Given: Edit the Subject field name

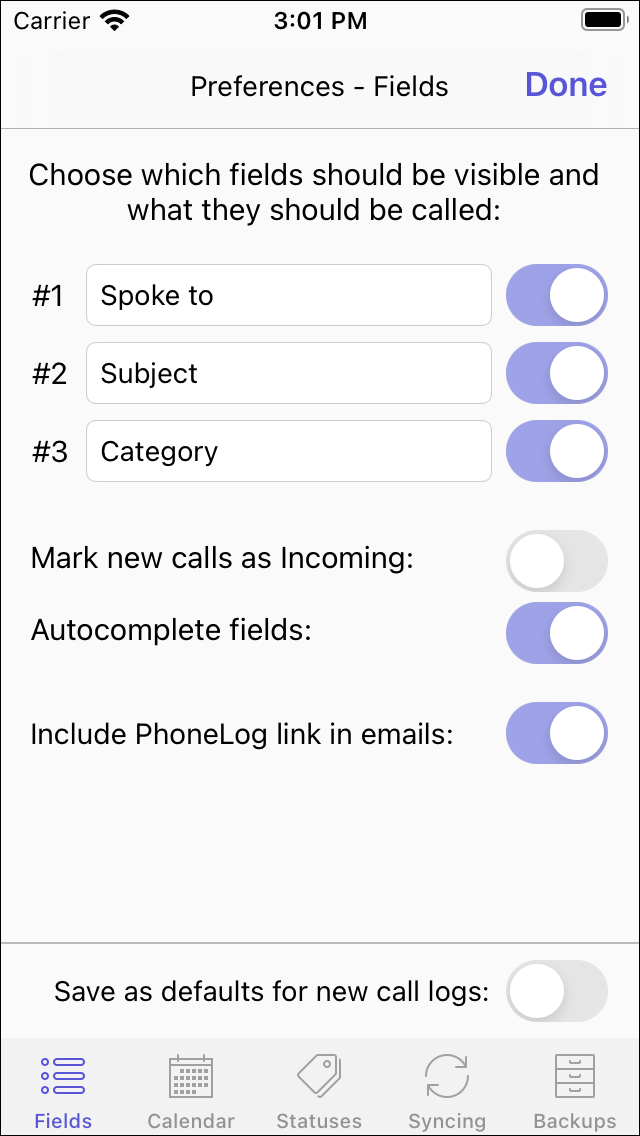Looking at the screenshot, I should (288, 373).
